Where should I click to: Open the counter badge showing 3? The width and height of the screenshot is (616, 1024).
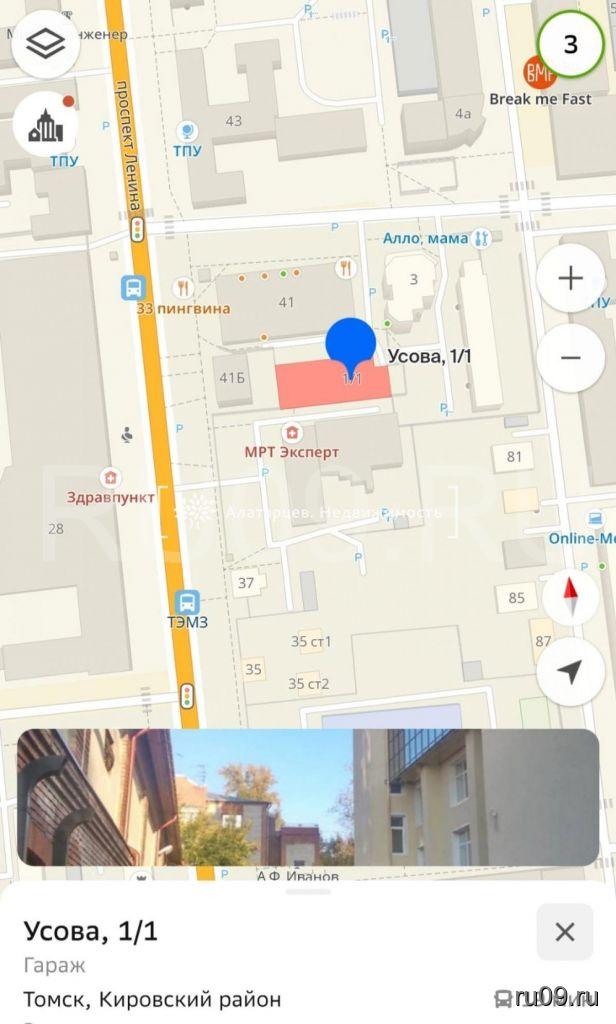(x=570, y=44)
